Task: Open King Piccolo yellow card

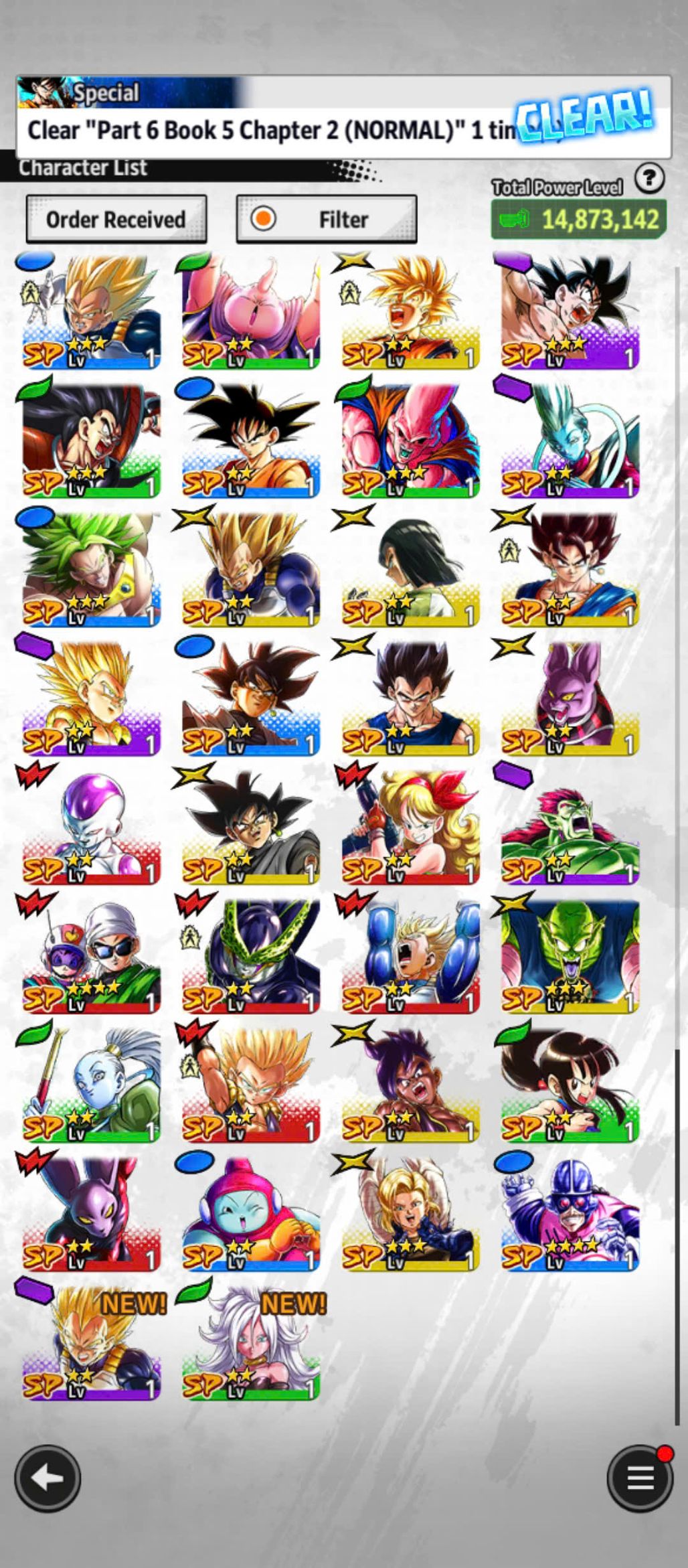Action: pos(570,955)
